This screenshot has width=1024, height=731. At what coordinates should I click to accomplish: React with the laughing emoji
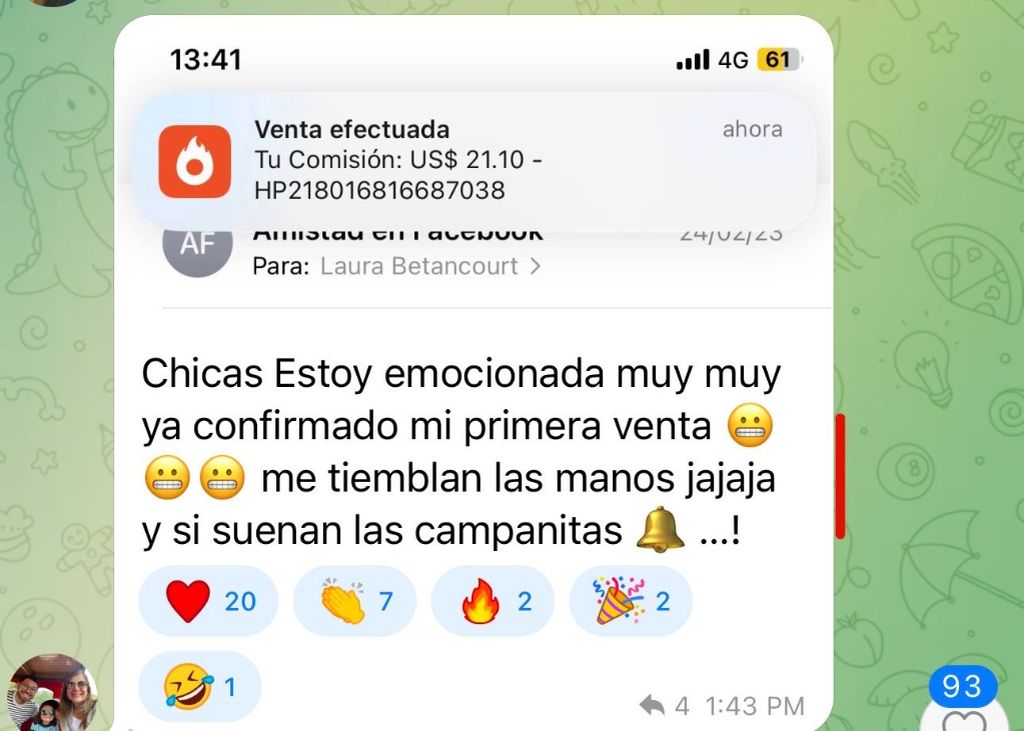(199, 687)
